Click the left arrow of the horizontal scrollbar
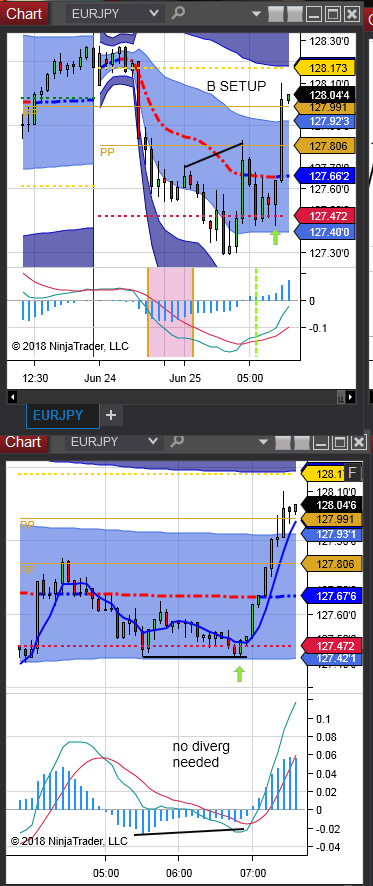 [x=12, y=398]
